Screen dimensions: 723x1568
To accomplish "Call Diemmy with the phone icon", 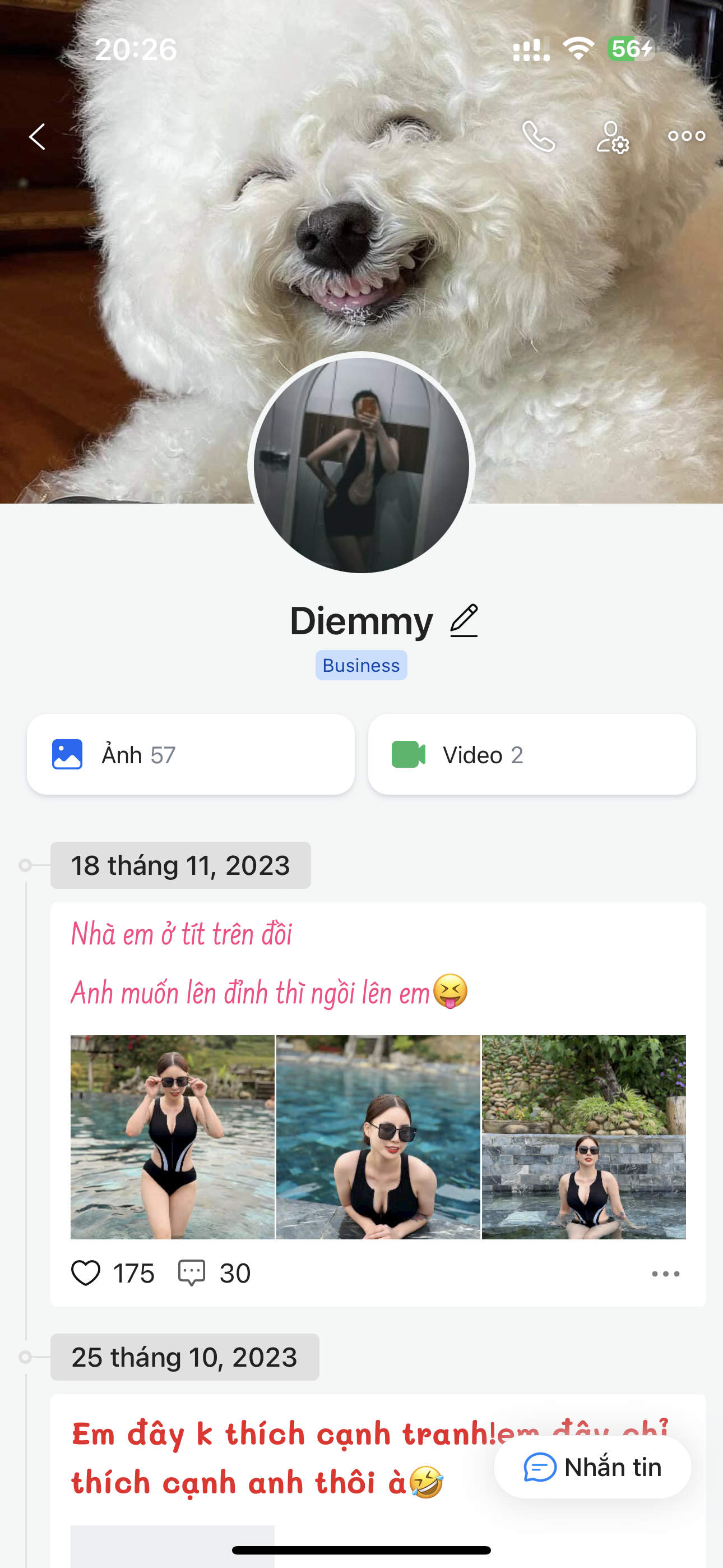I will click(x=539, y=136).
